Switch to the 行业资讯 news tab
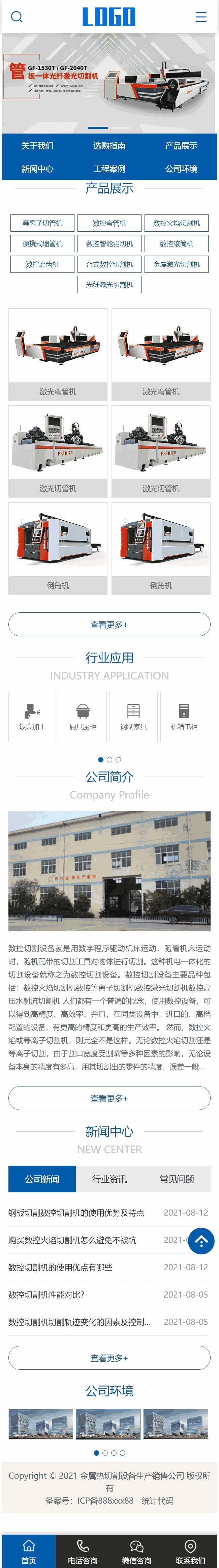 [x=109, y=1179]
